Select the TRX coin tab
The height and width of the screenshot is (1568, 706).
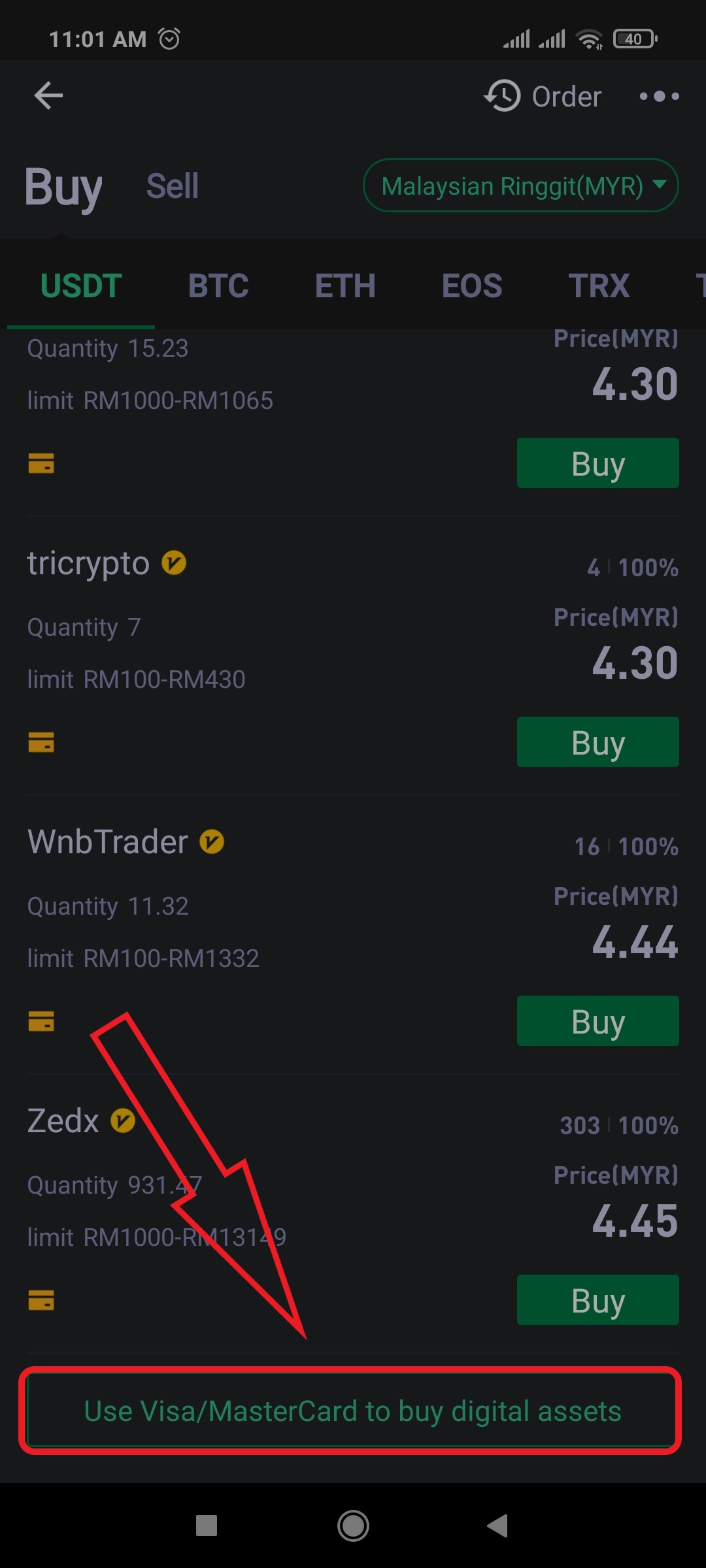pyautogui.click(x=599, y=286)
